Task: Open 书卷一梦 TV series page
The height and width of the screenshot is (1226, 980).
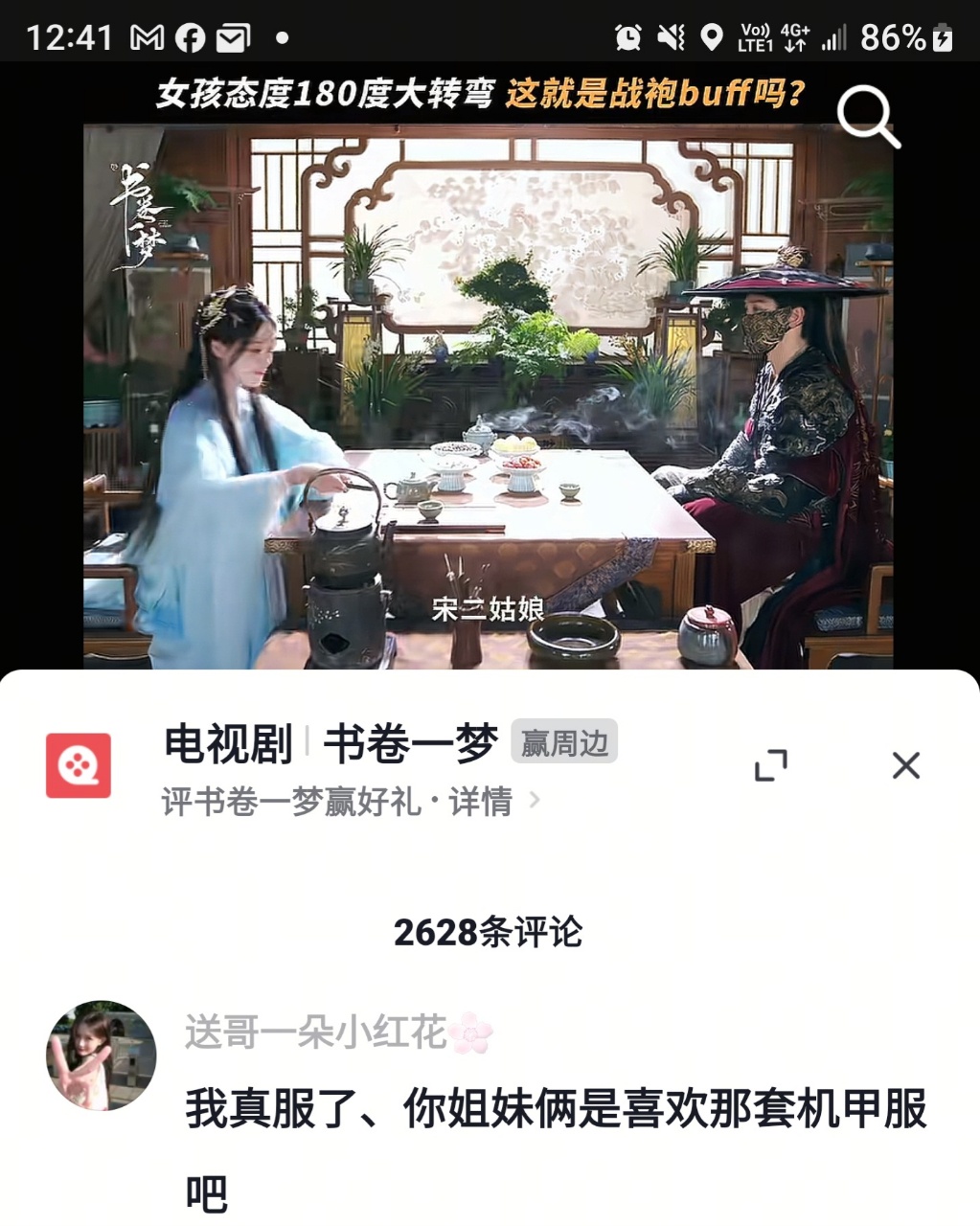Action: 410,743
